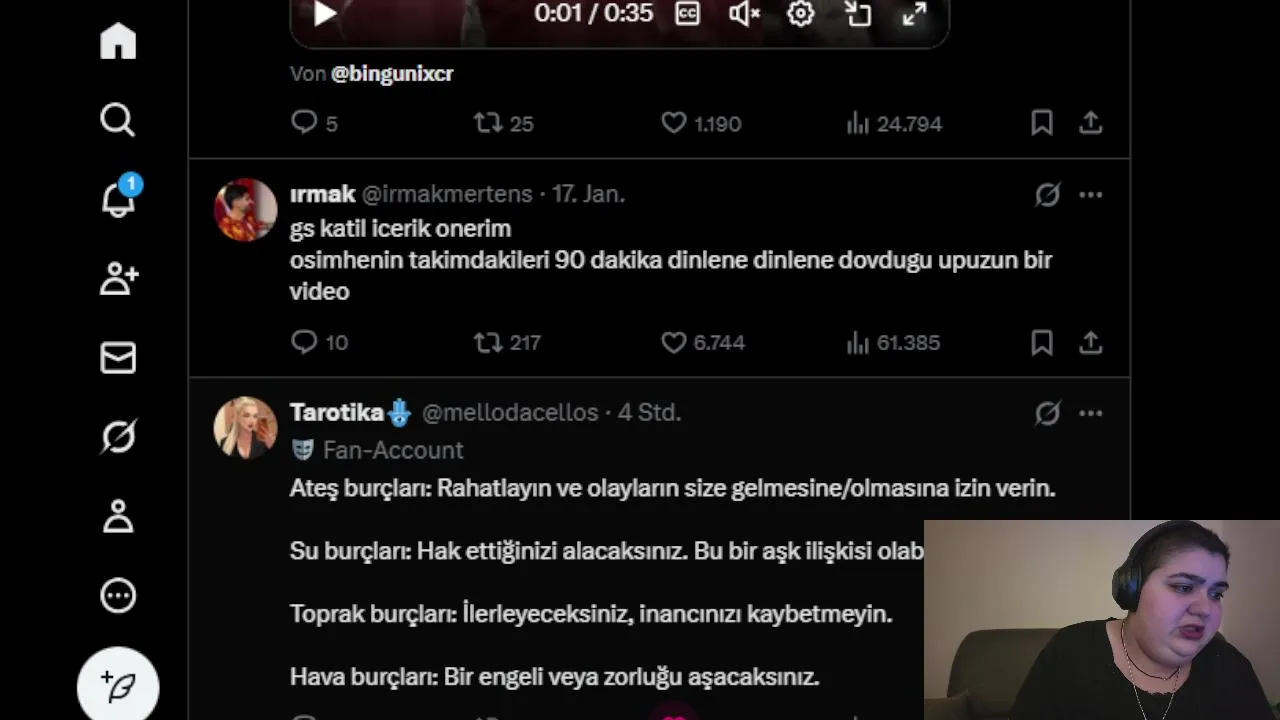This screenshot has width=1280, height=720.
Task: Share the video post with 1.190 likes
Action: 1090,123
